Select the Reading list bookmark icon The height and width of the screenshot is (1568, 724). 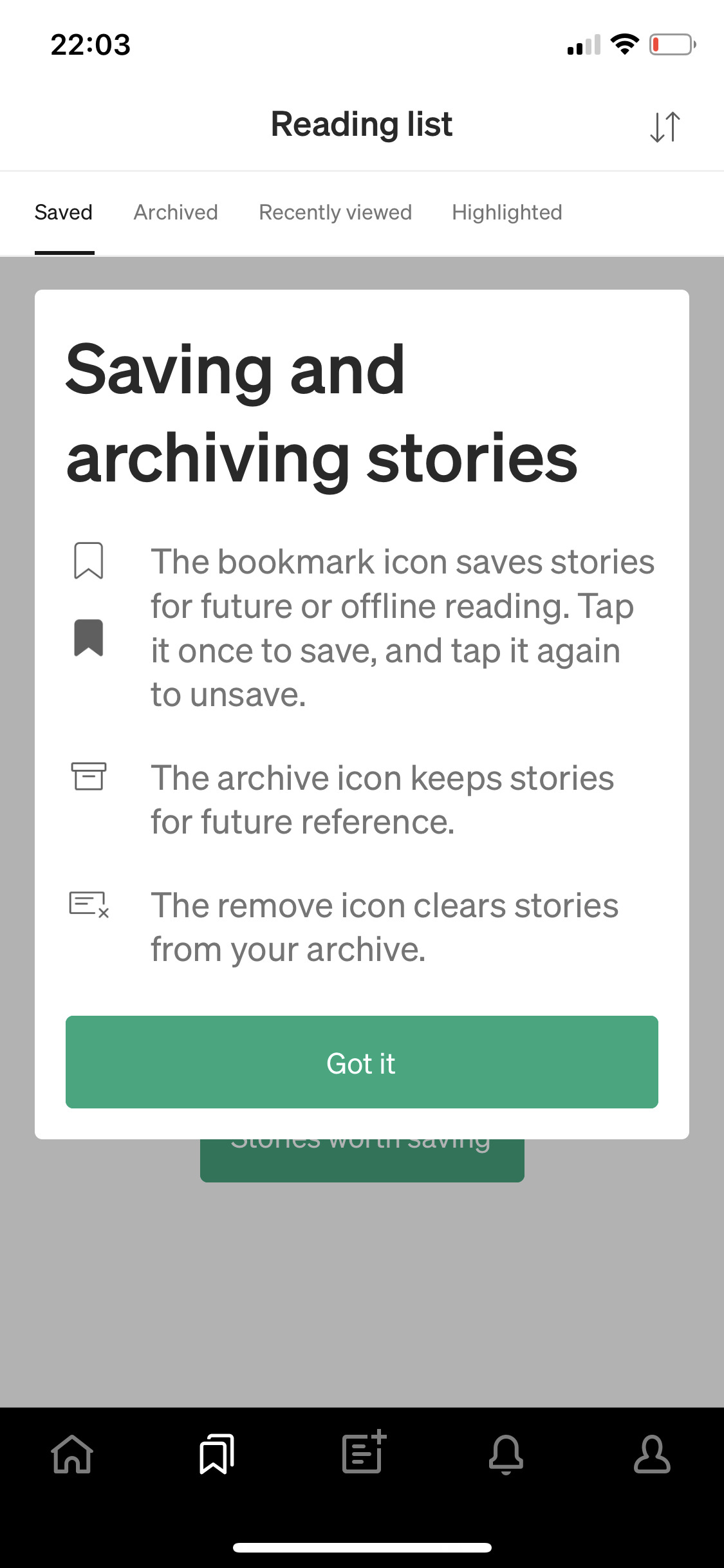[x=217, y=1455]
